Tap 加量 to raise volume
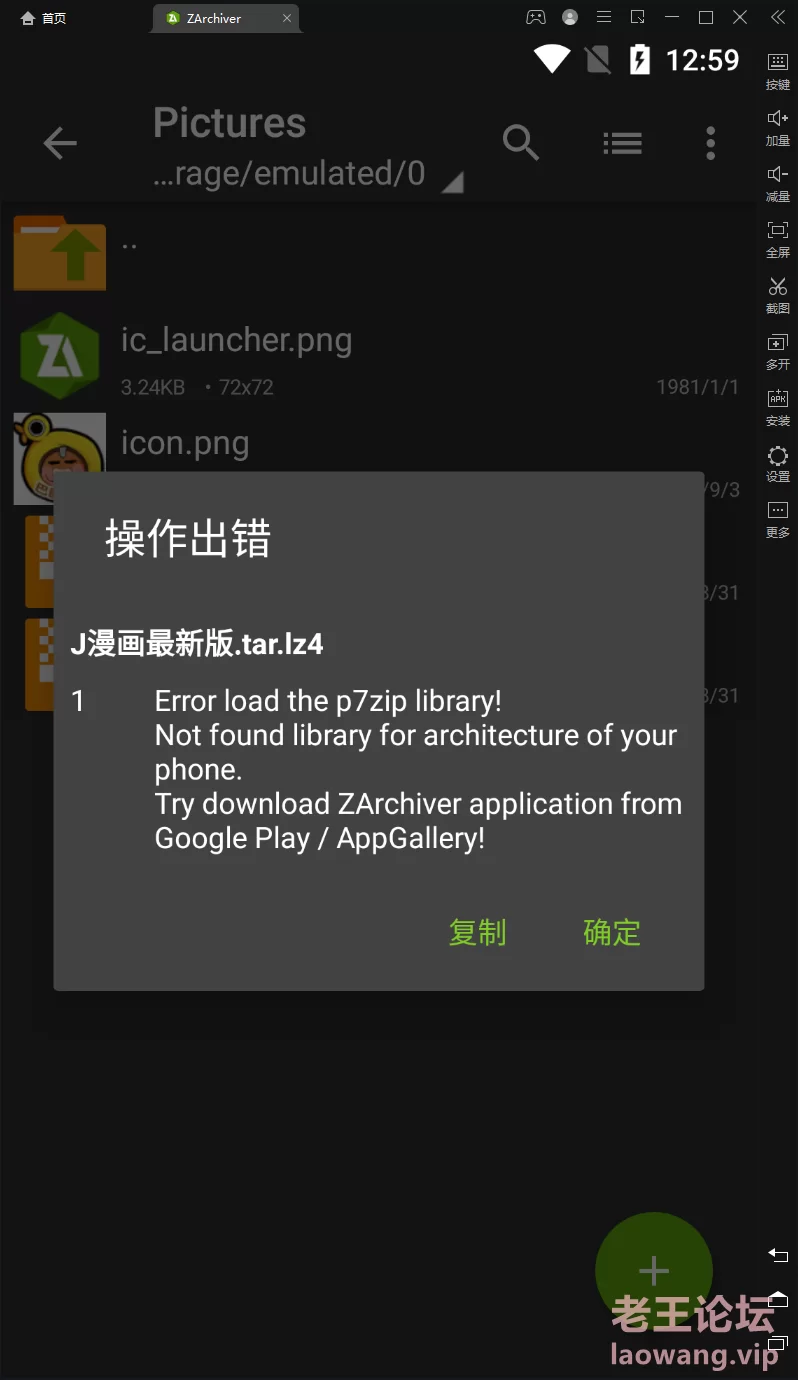The height and width of the screenshot is (1380, 798). click(x=778, y=129)
